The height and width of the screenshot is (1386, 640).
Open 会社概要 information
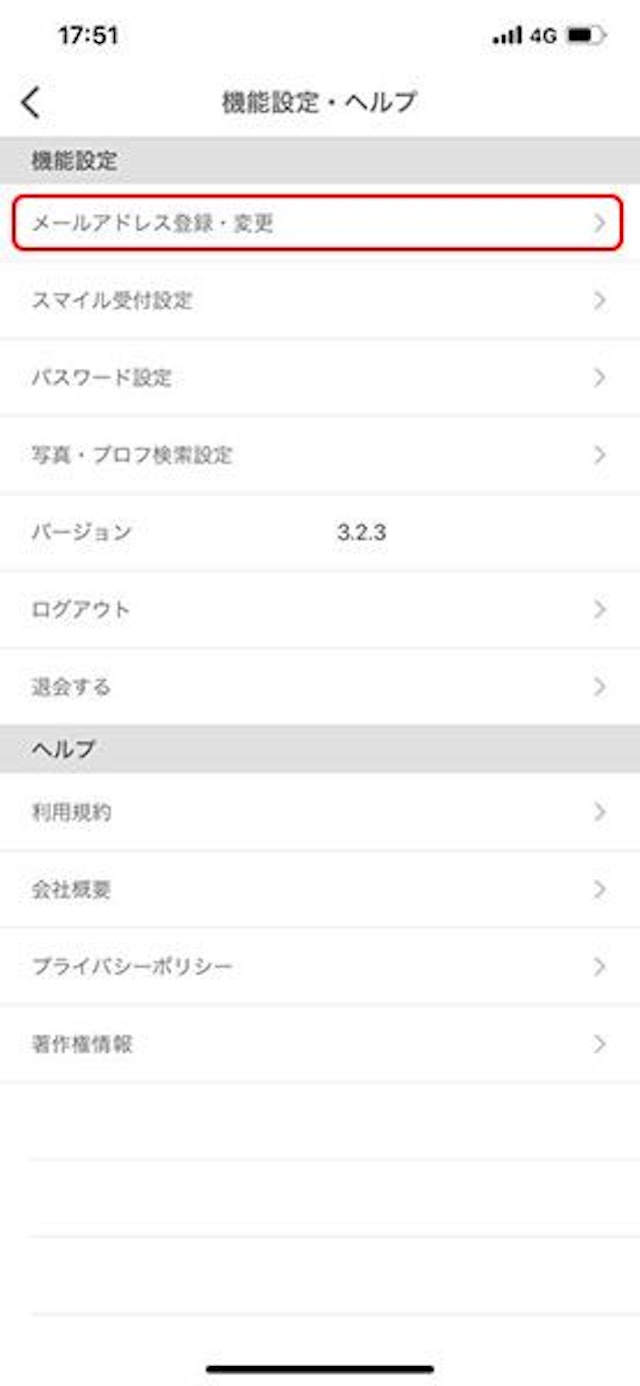(318, 889)
